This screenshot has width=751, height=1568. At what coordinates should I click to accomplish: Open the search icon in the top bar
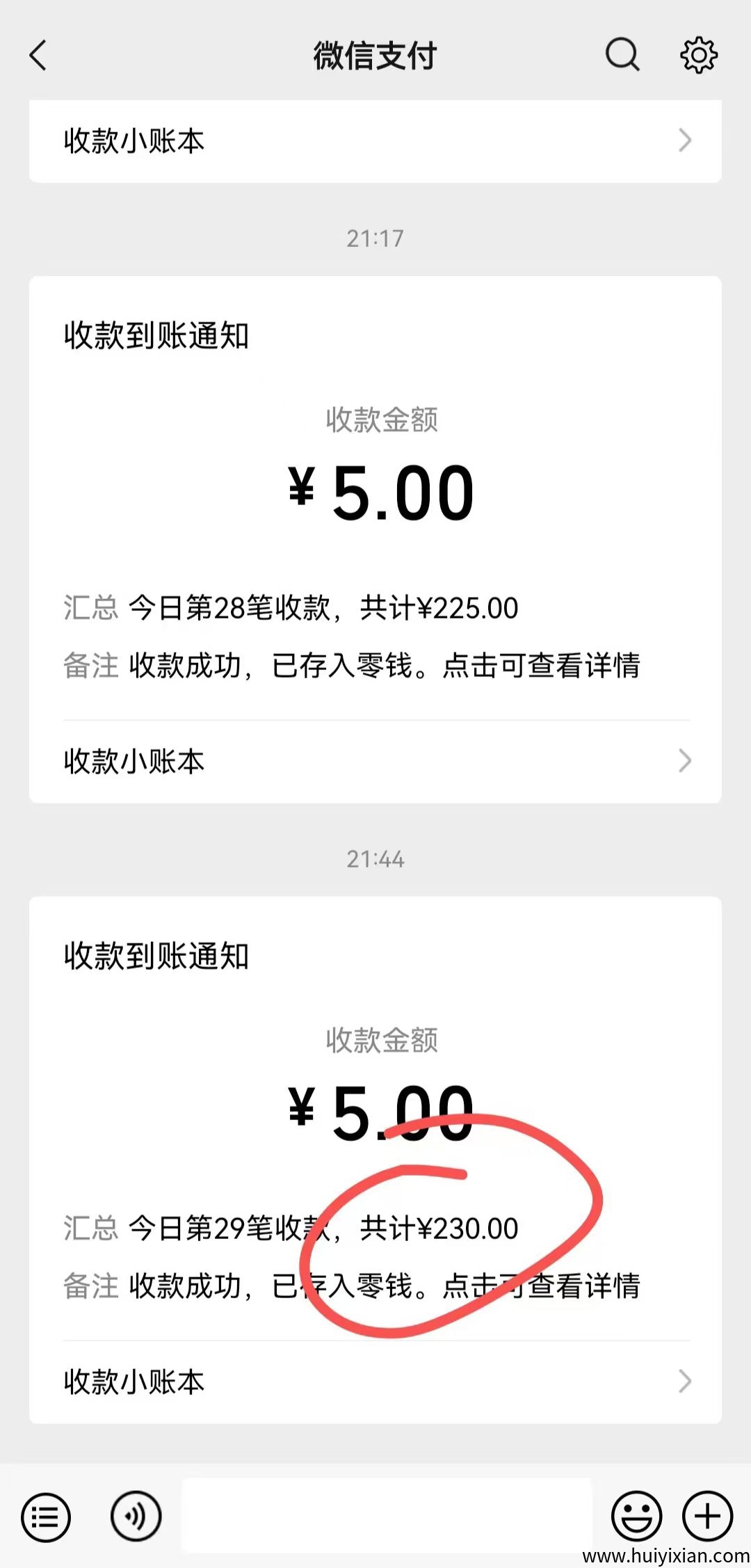(x=622, y=56)
